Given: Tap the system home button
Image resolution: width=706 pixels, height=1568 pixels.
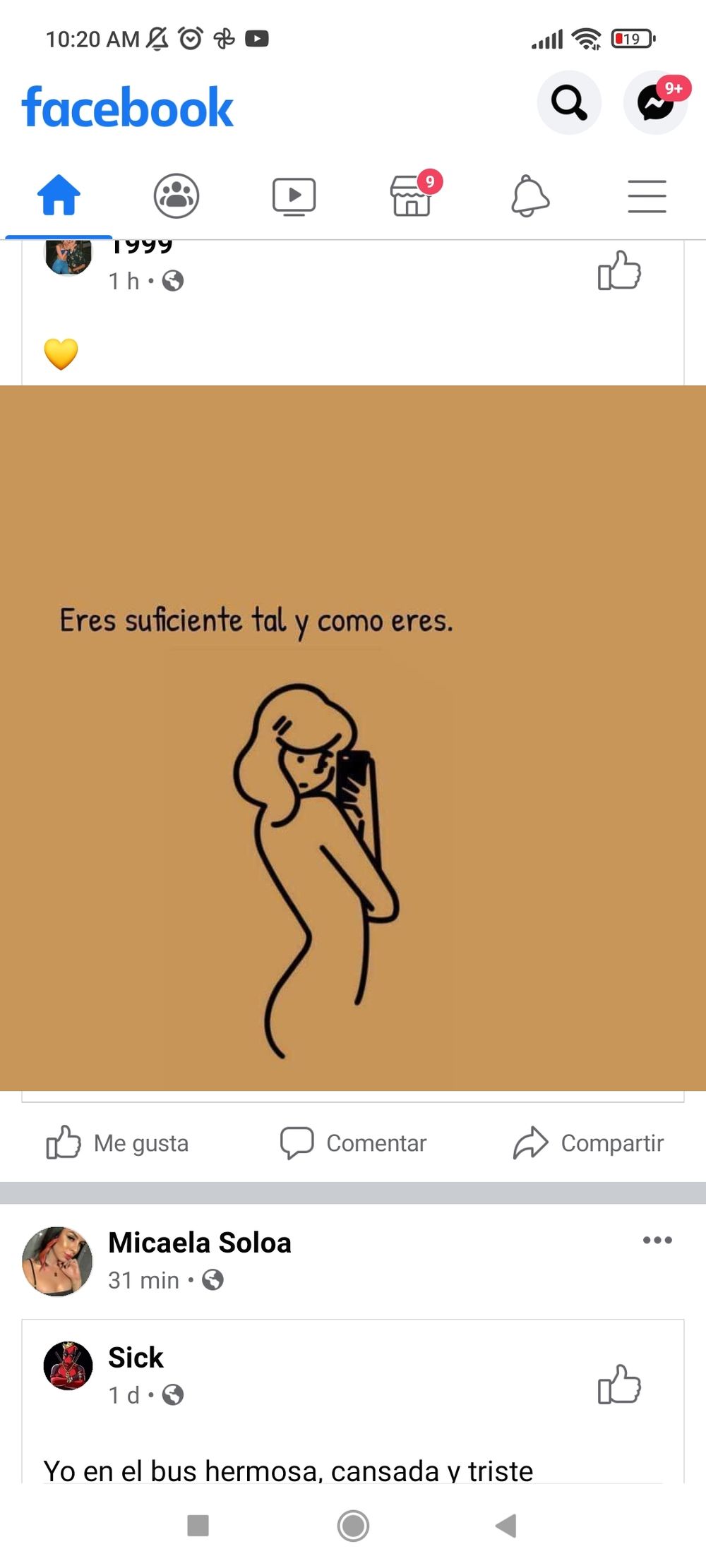Looking at the screenshot, I should (353, 1525).
